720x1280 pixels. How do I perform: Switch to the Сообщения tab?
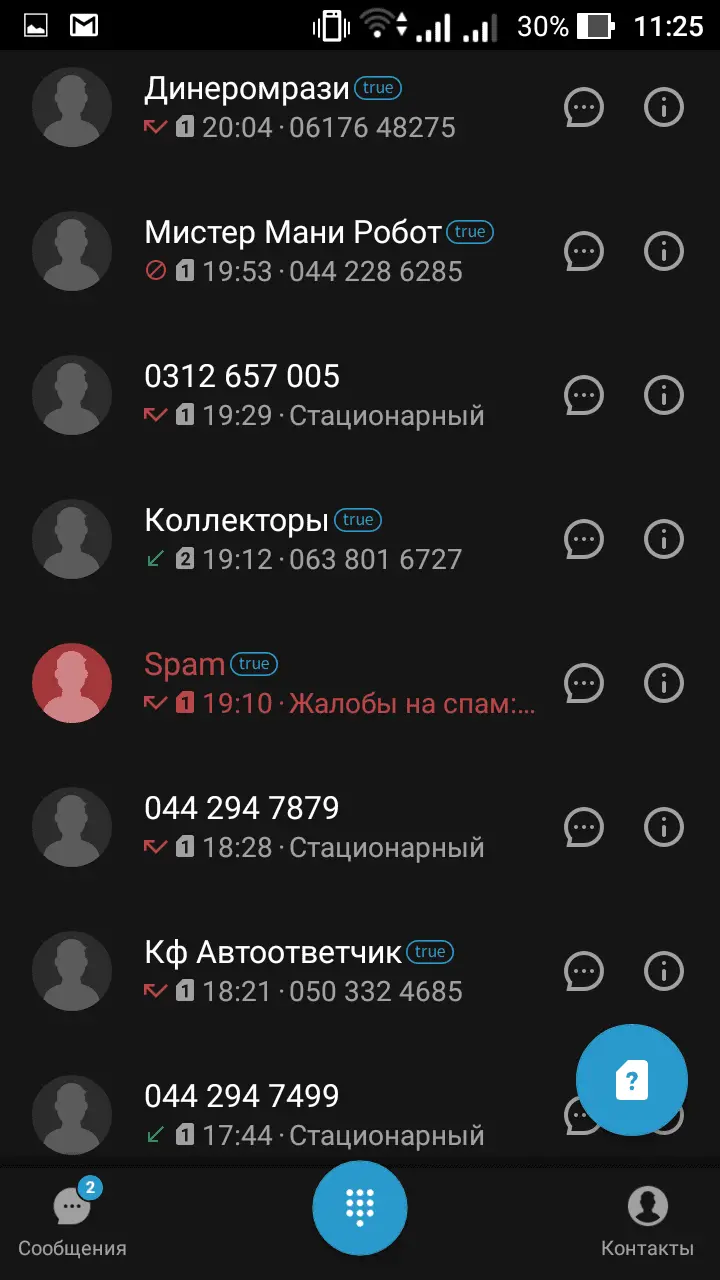tap(72, 1219)
